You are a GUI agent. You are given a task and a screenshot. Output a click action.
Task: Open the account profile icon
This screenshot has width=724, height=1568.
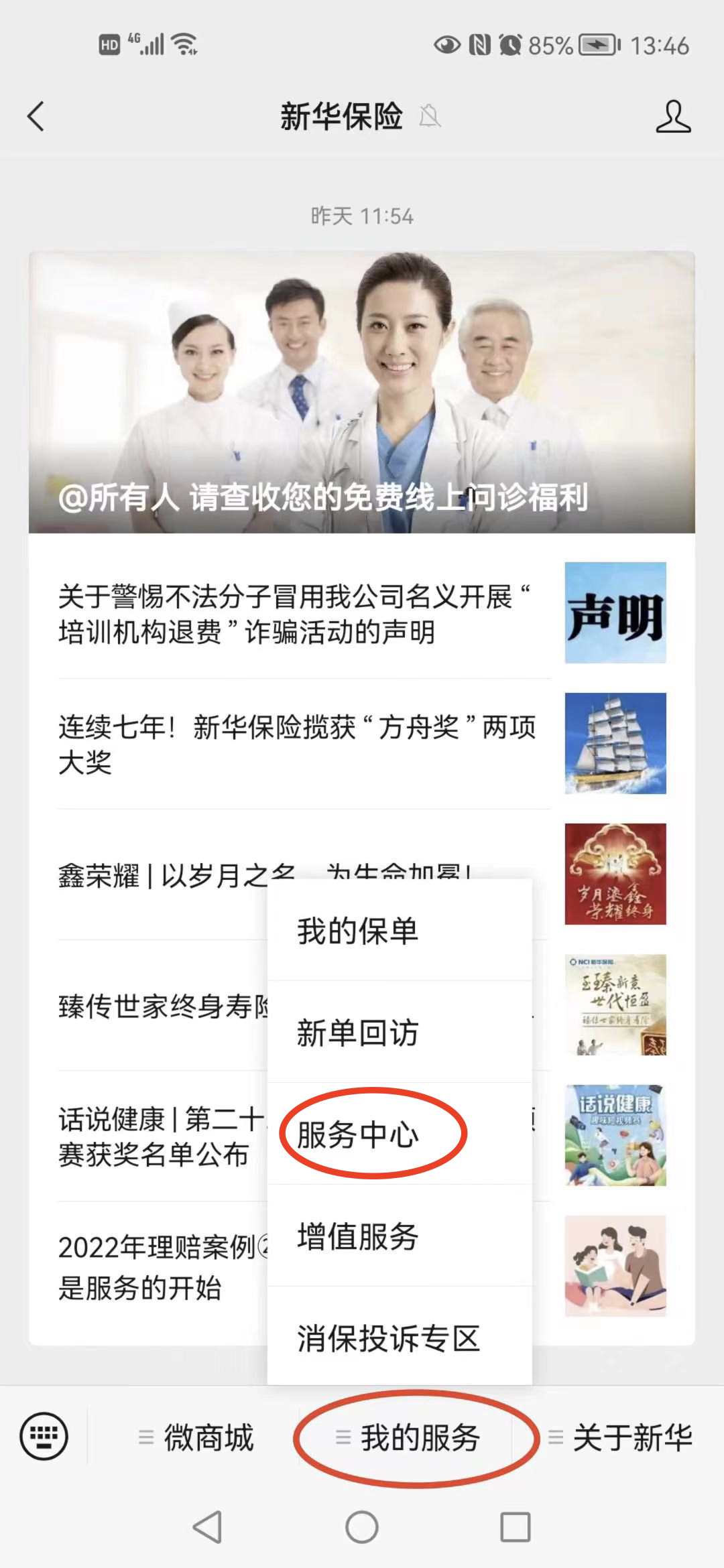pyautogui.click(x=672, y=117)
